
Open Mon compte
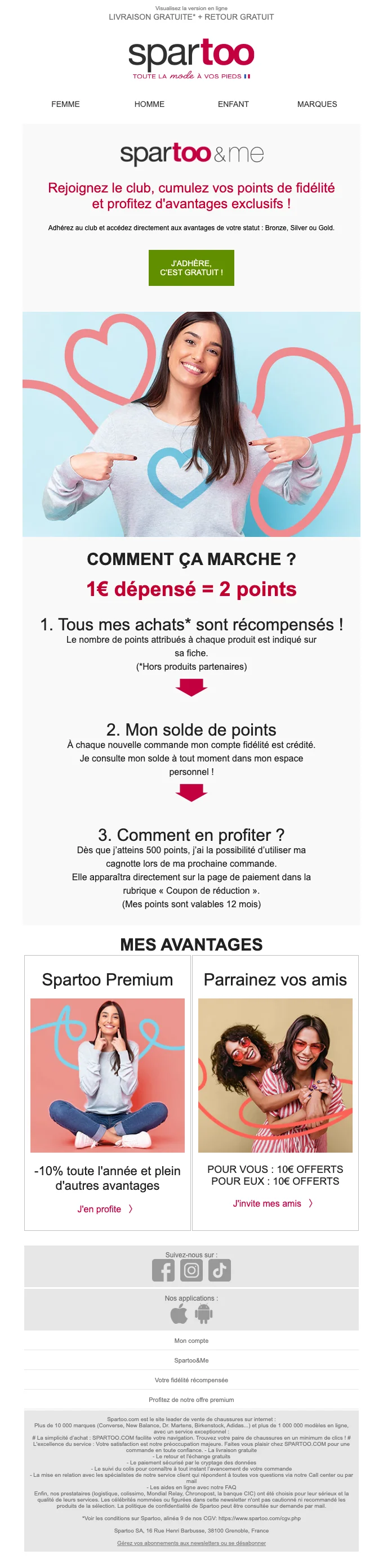tap(191, 1341)
